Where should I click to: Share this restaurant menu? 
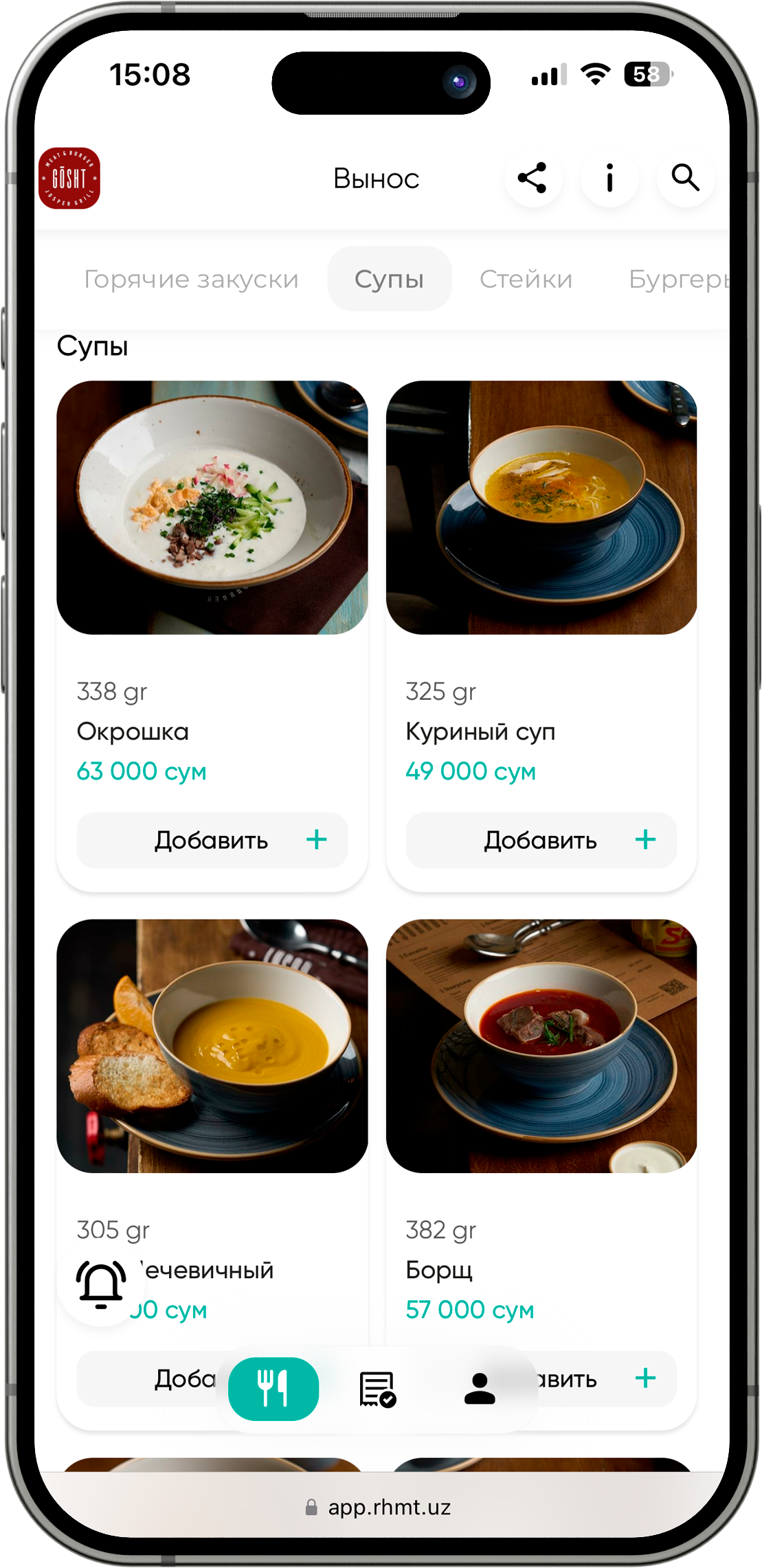coord(533,179)
